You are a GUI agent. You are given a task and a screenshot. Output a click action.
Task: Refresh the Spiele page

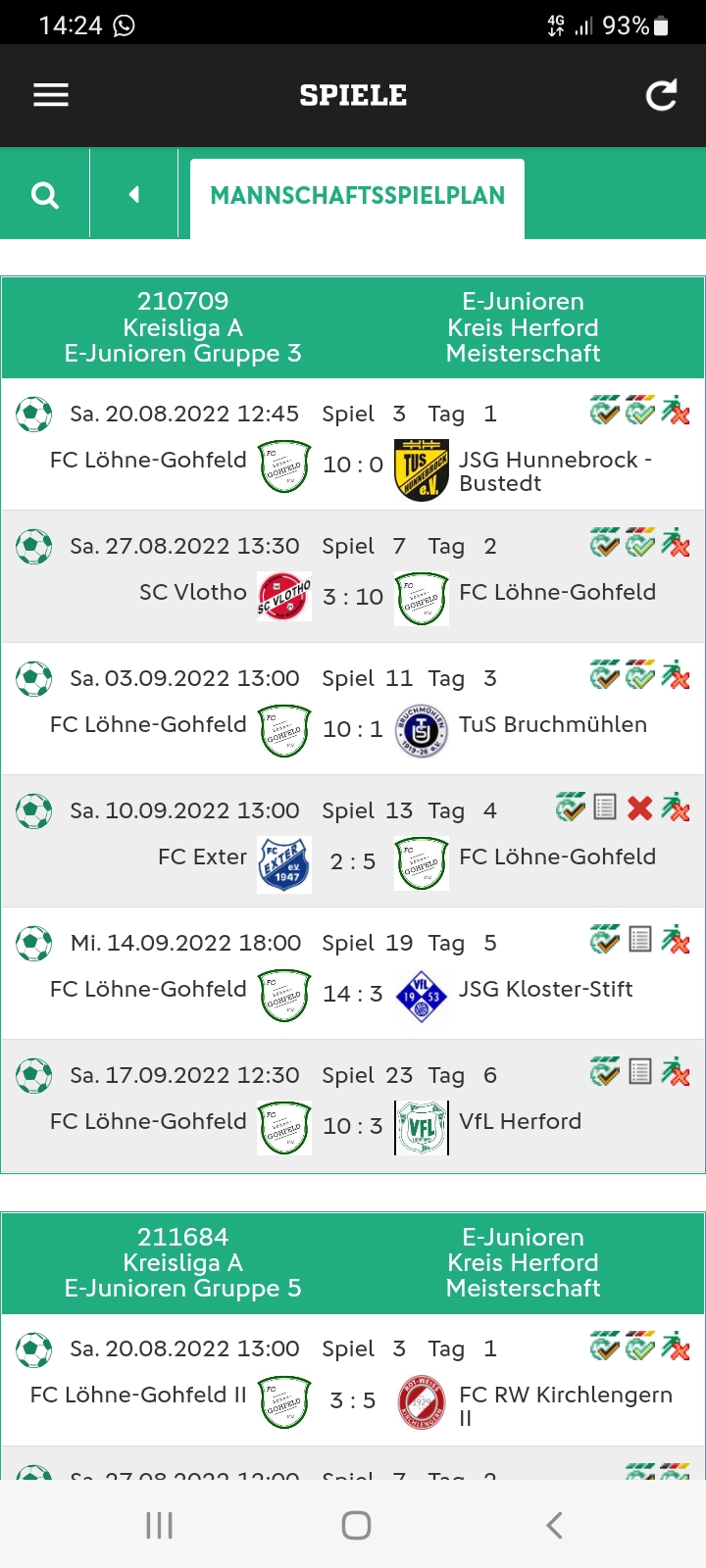point(661,95)
